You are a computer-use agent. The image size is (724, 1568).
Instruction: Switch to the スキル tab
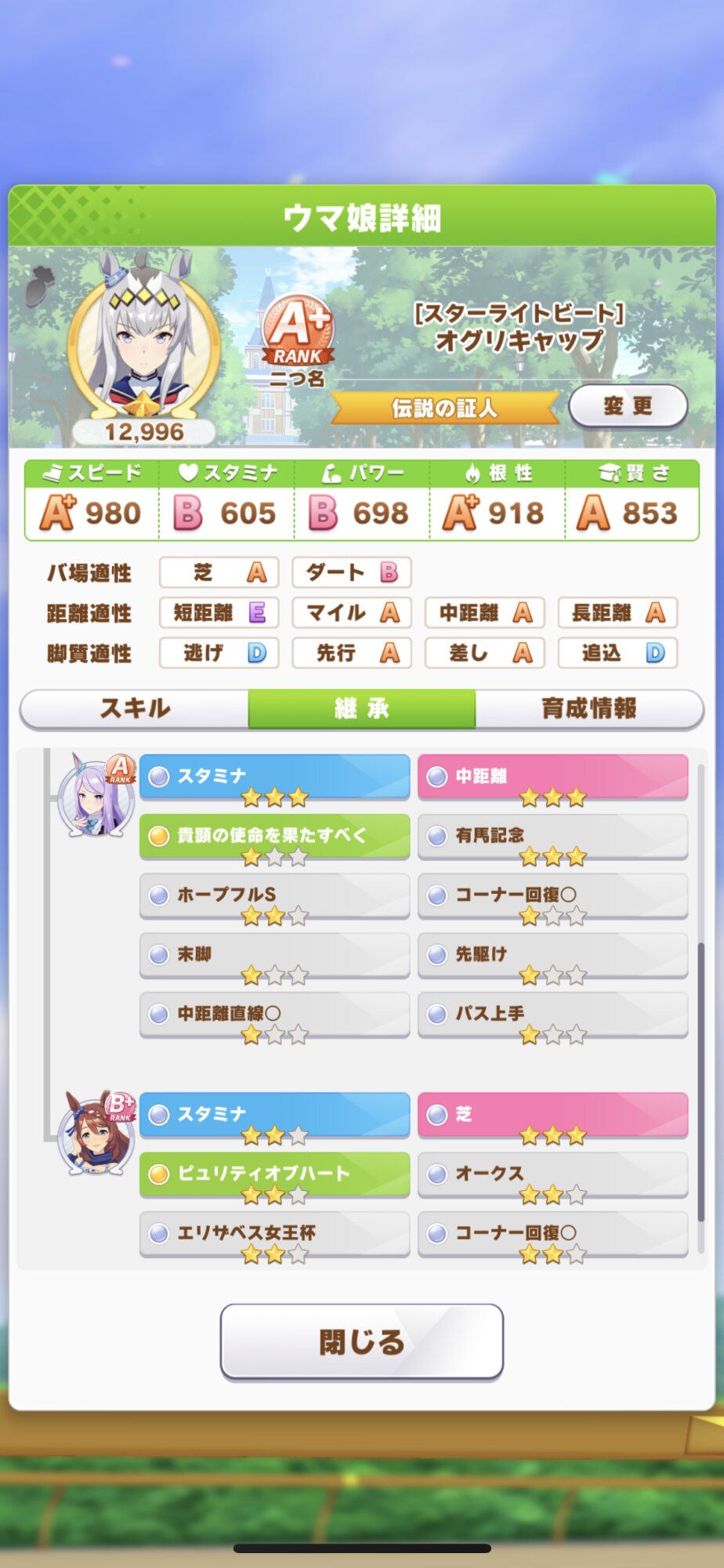click(135, 709)
